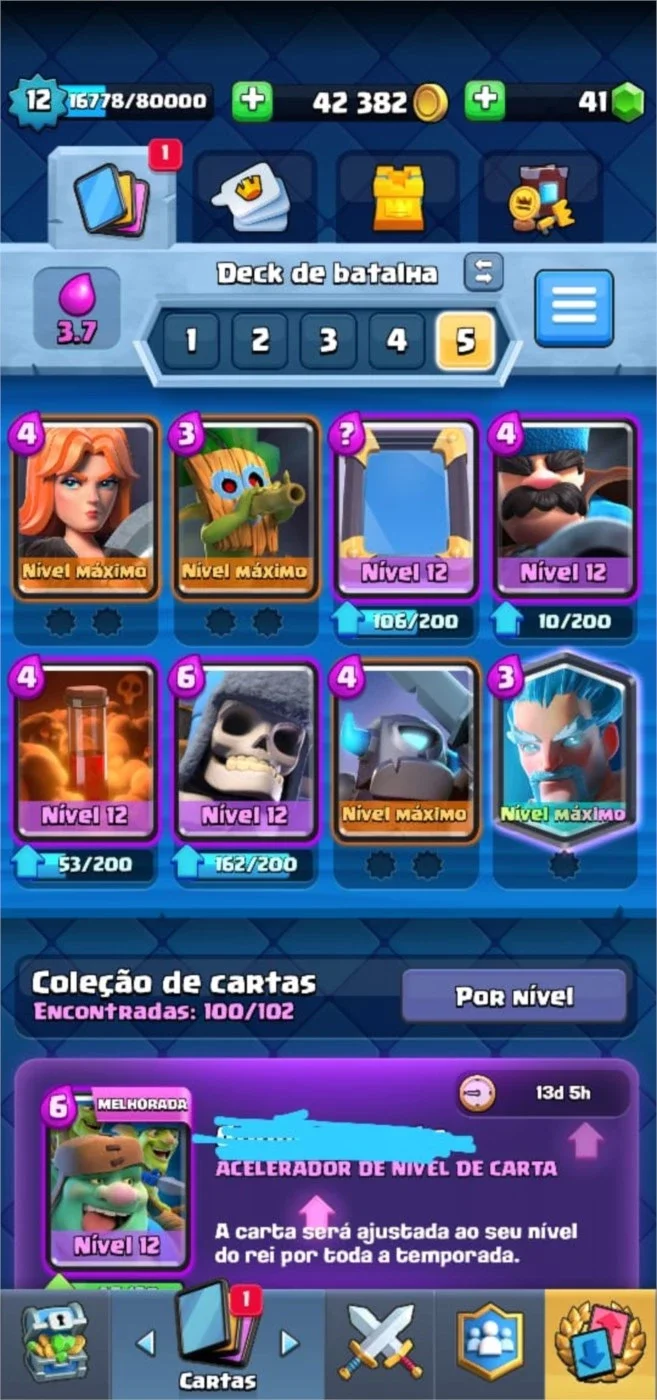
Task: Tap the swap decks arrows icon
Action: click(484, 272)
